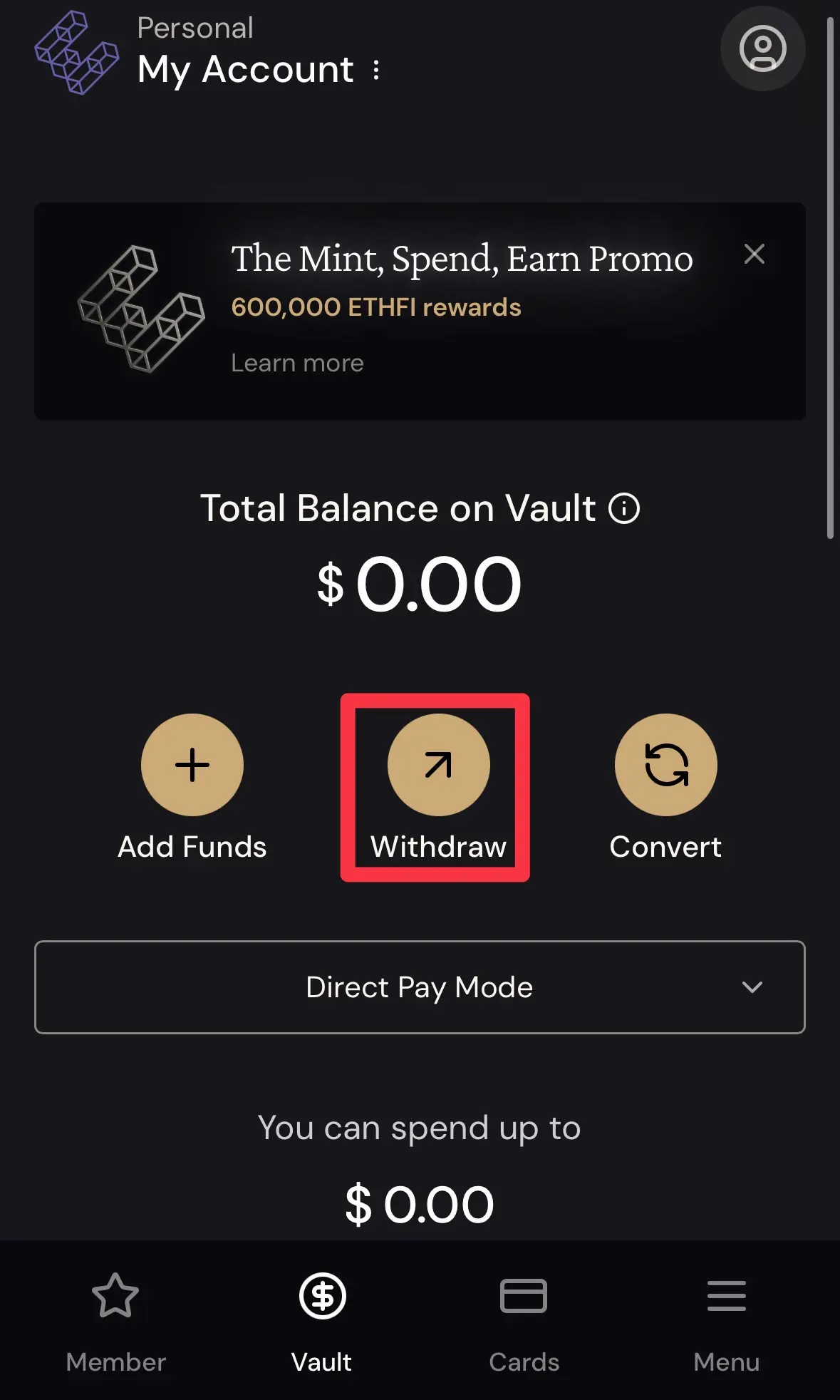This screenshot has width=840, height=1400.
Task: Tap Add Funds
Action: click(x=192, y=766)
